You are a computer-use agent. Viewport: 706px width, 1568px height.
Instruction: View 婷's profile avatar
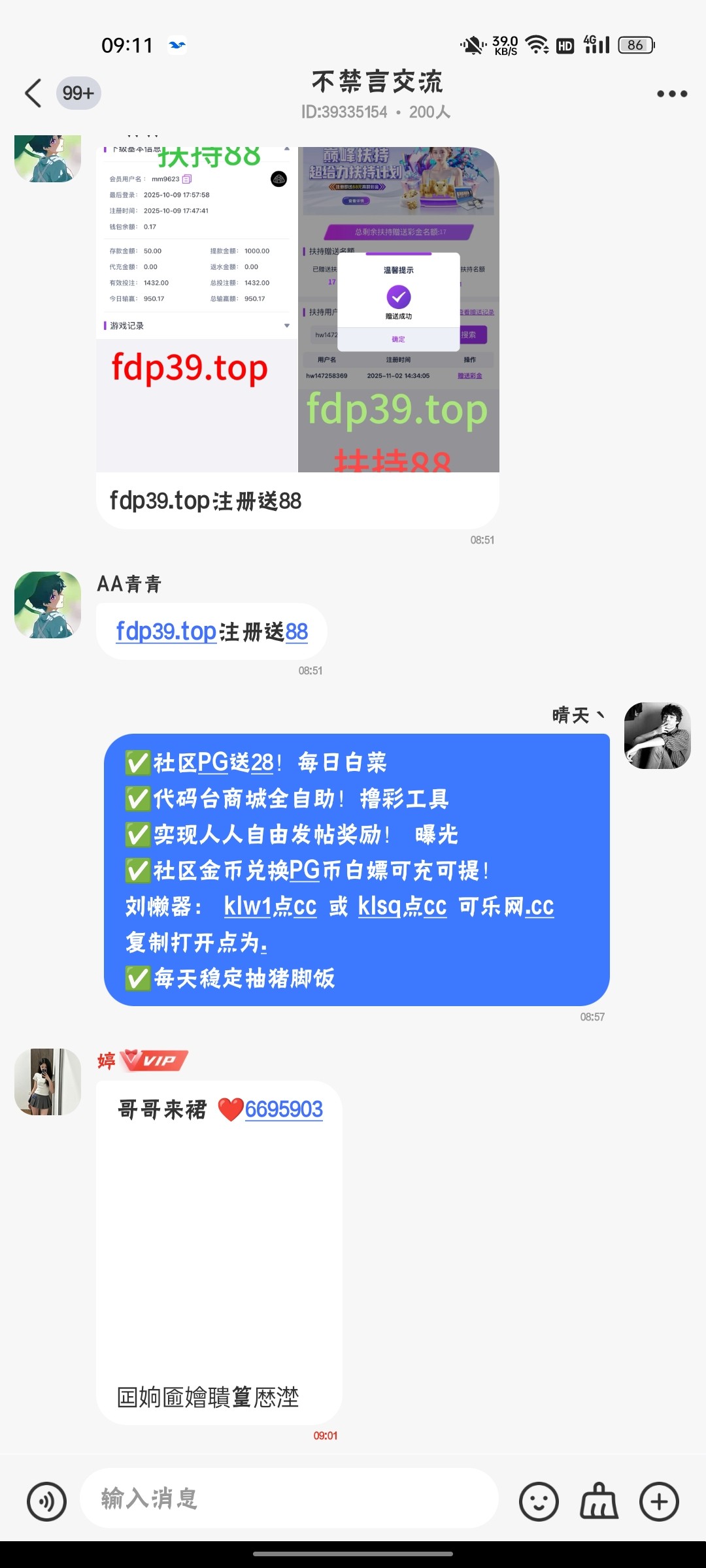pos(48,1082)
